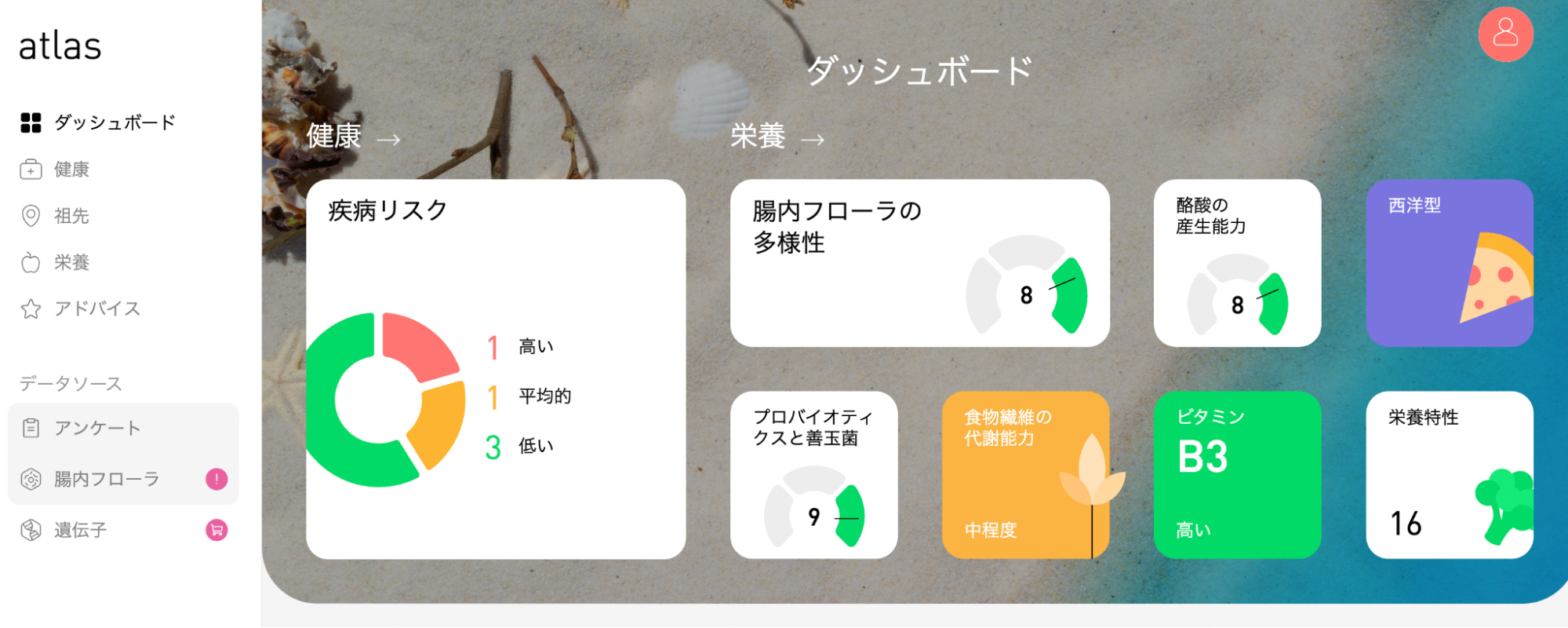Open the アンケート data source
Screen dimensions: 1568x628
tap(96, 429)
